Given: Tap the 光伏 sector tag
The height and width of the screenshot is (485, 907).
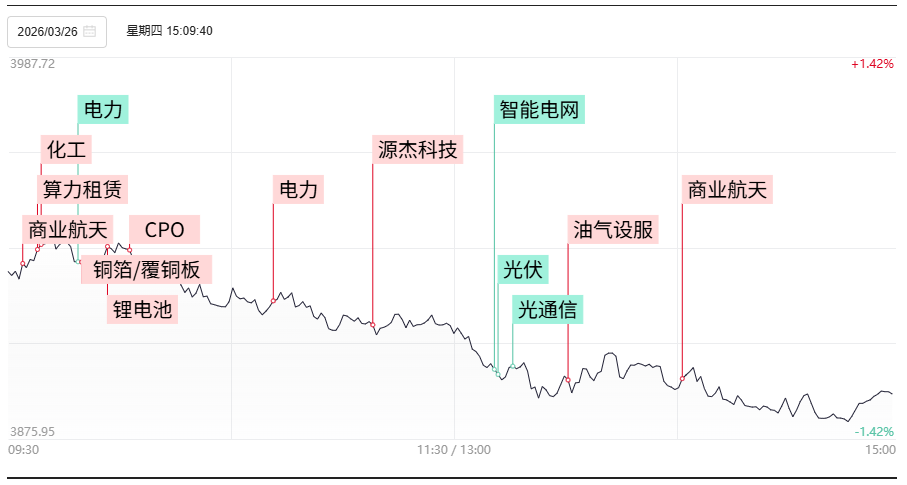Looking at the screenshot, I should click(522, 269).
